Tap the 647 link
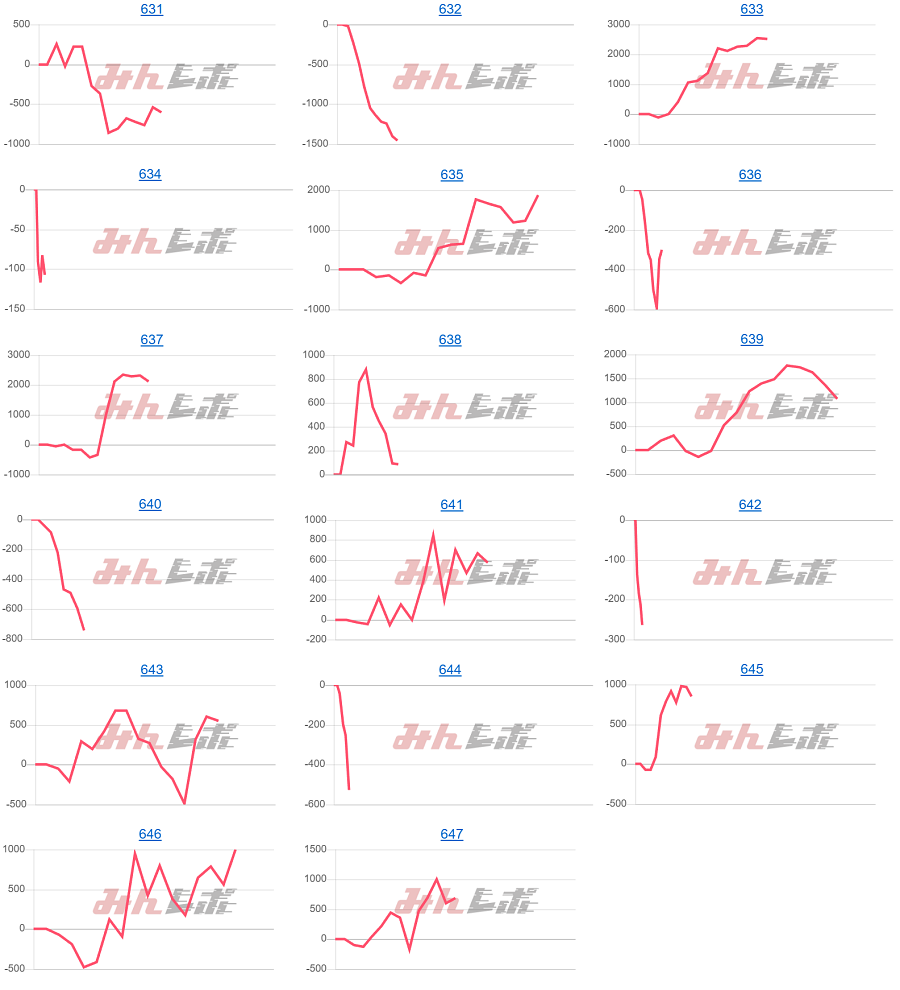 click(x=451, y=835)
